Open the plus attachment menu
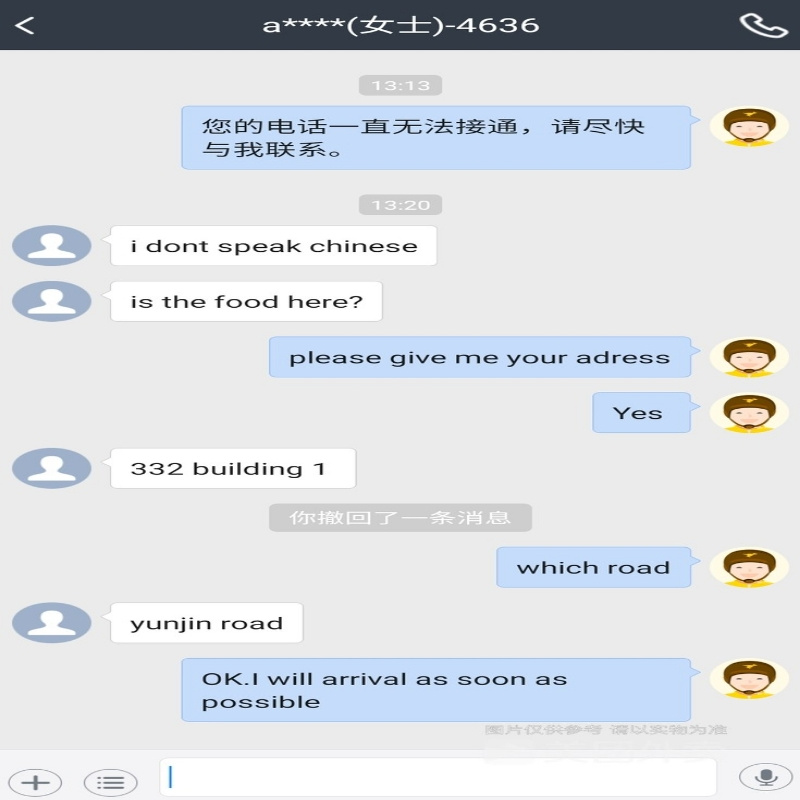800x800 pixels. point(35,782)
